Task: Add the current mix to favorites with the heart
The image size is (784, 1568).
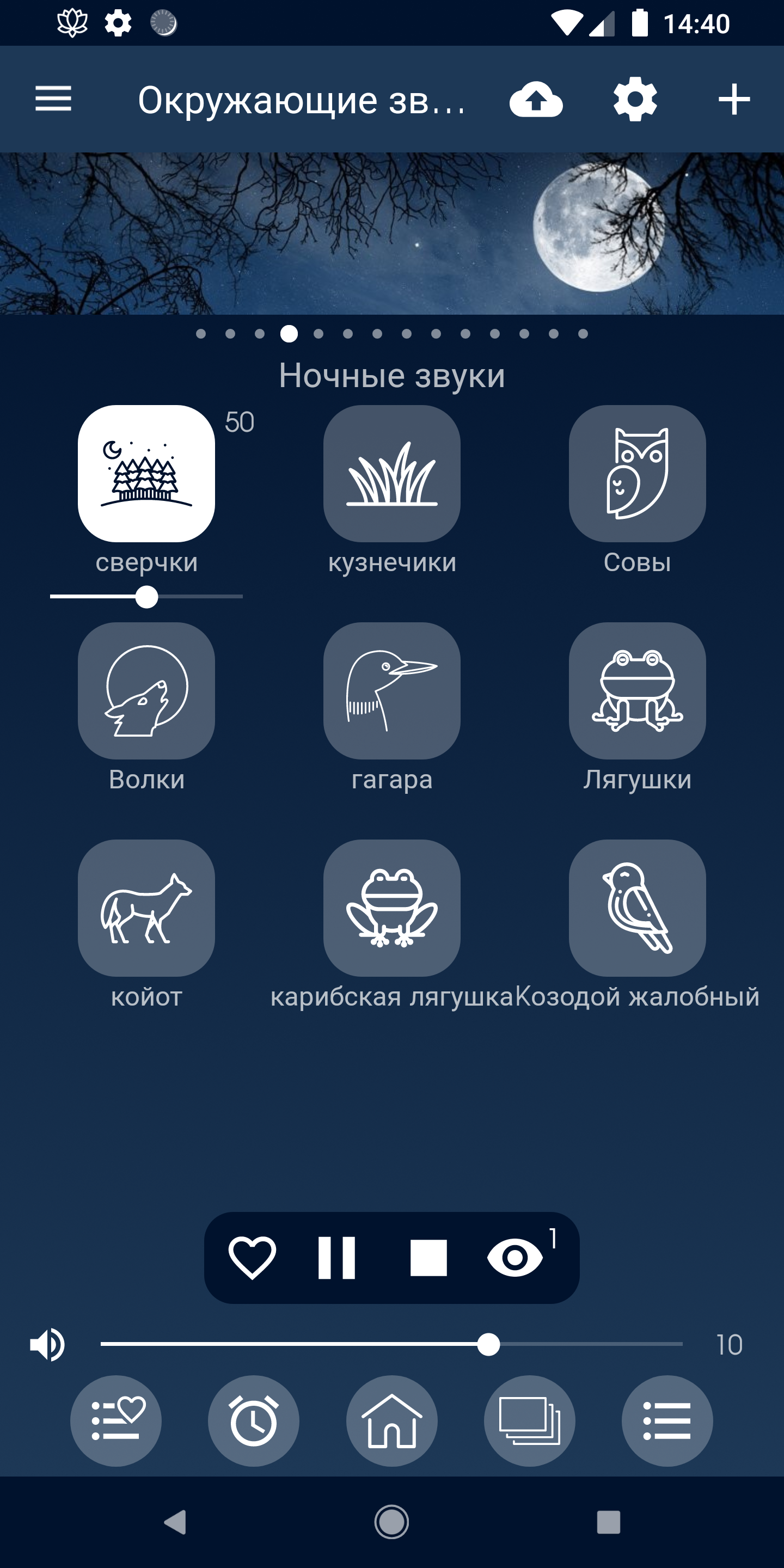Action: click(x=252, y=1258)
